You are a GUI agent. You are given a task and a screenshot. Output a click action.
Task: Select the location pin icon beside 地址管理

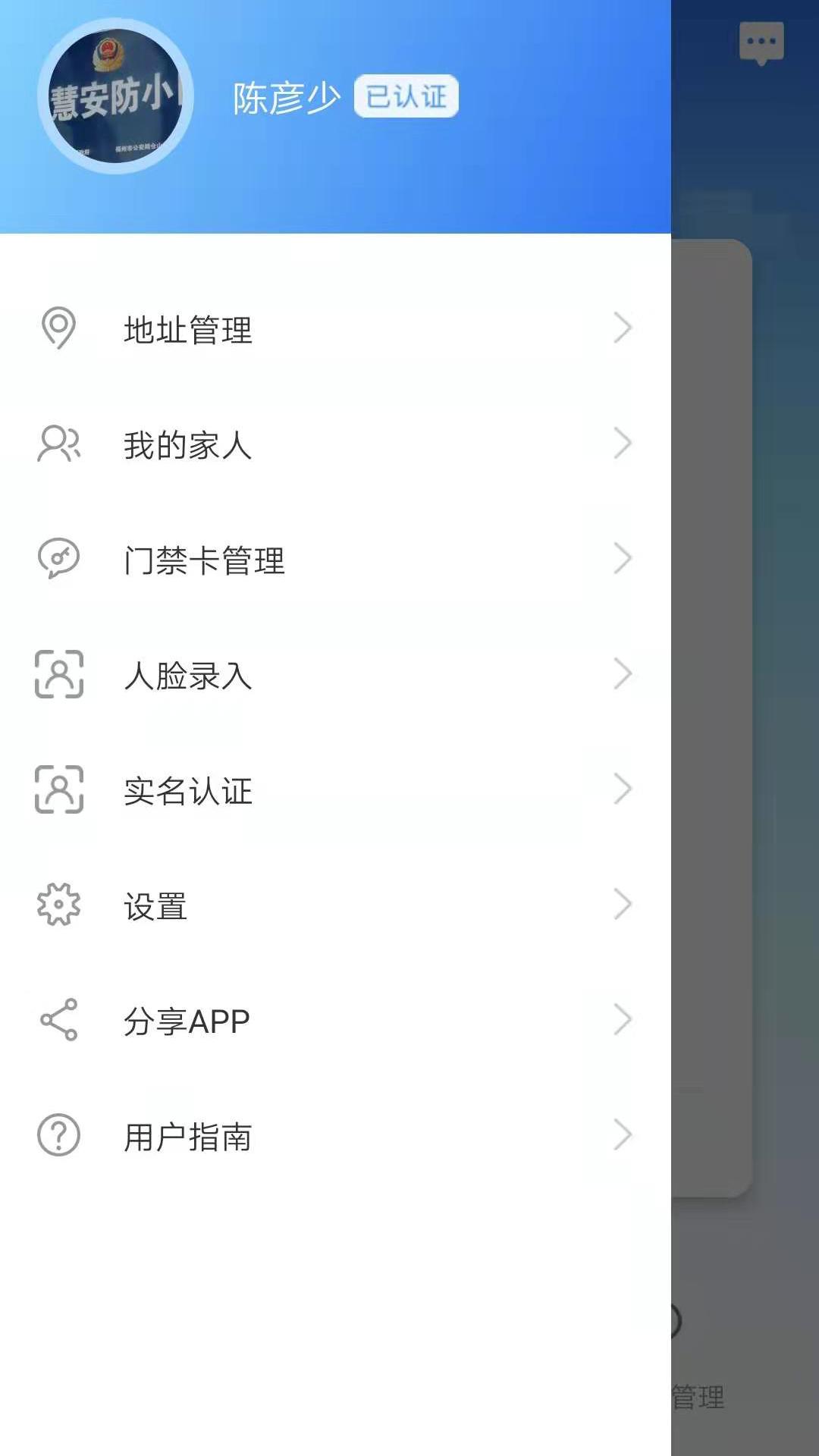pos(57,328)
